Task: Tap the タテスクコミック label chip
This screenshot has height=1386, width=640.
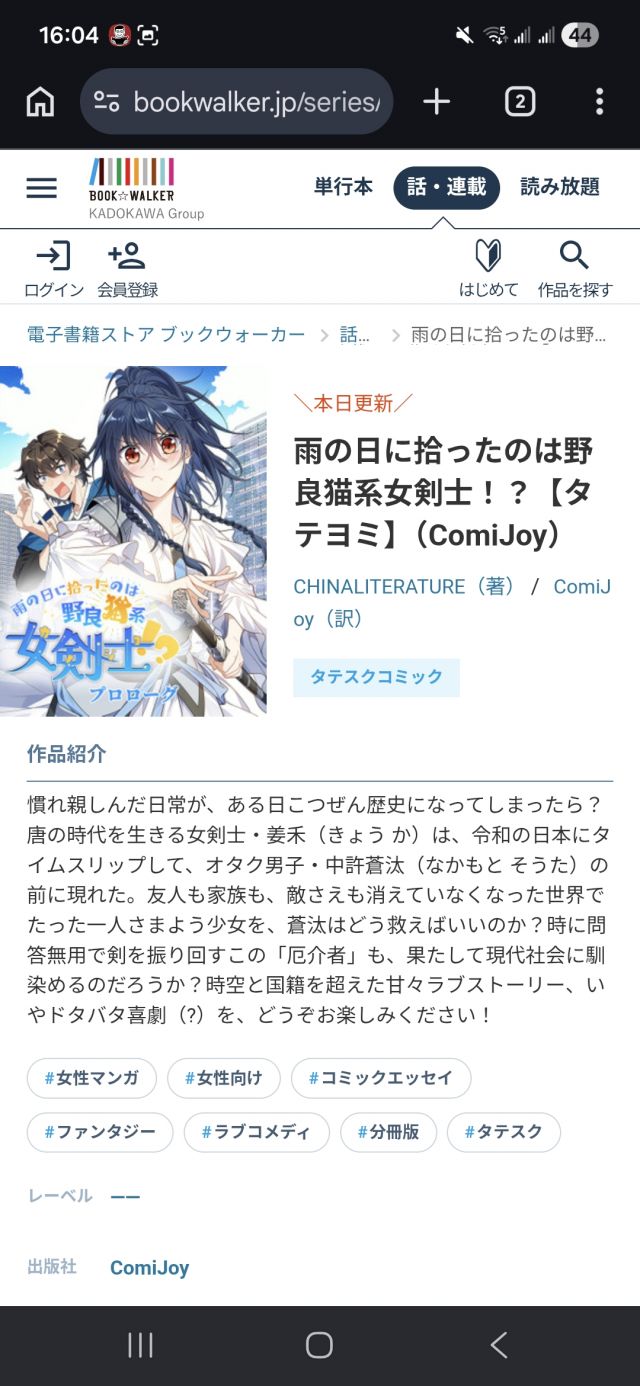Action: tap(376, 677)
